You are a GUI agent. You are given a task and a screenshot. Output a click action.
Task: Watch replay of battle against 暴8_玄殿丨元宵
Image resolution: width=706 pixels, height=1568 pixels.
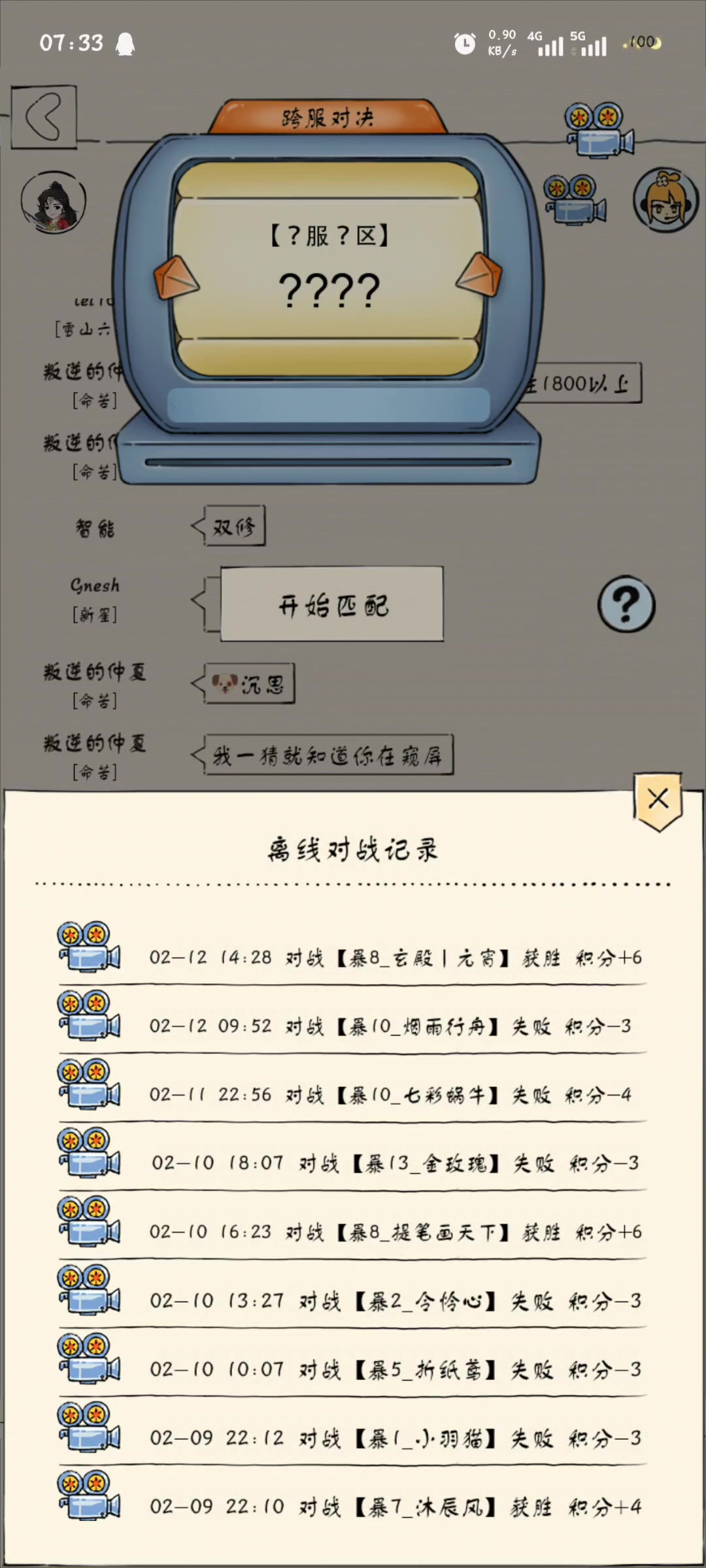[x=89, y=947]
